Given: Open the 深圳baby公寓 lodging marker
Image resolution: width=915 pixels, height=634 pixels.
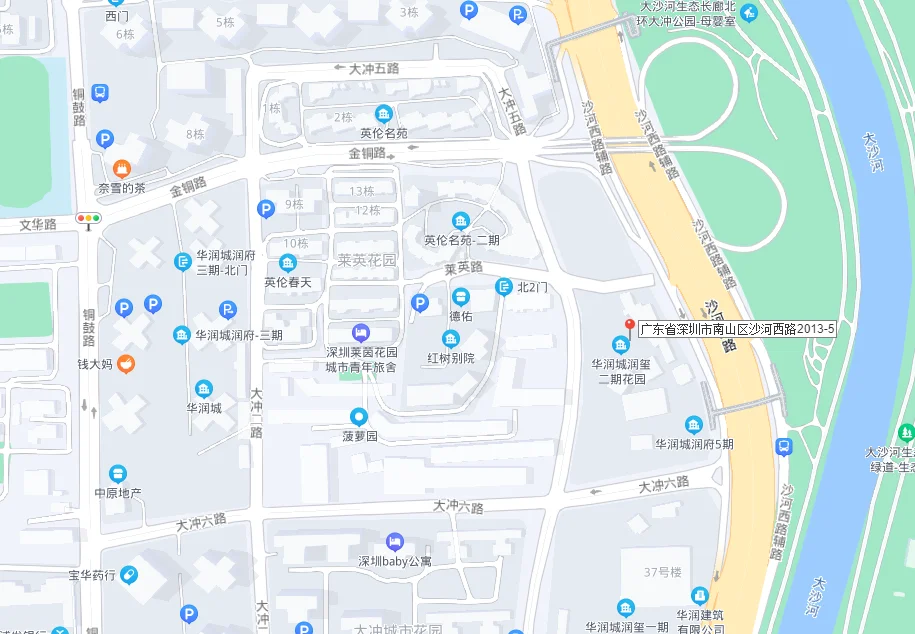Looking at the screenshot, I should [395, 541].
